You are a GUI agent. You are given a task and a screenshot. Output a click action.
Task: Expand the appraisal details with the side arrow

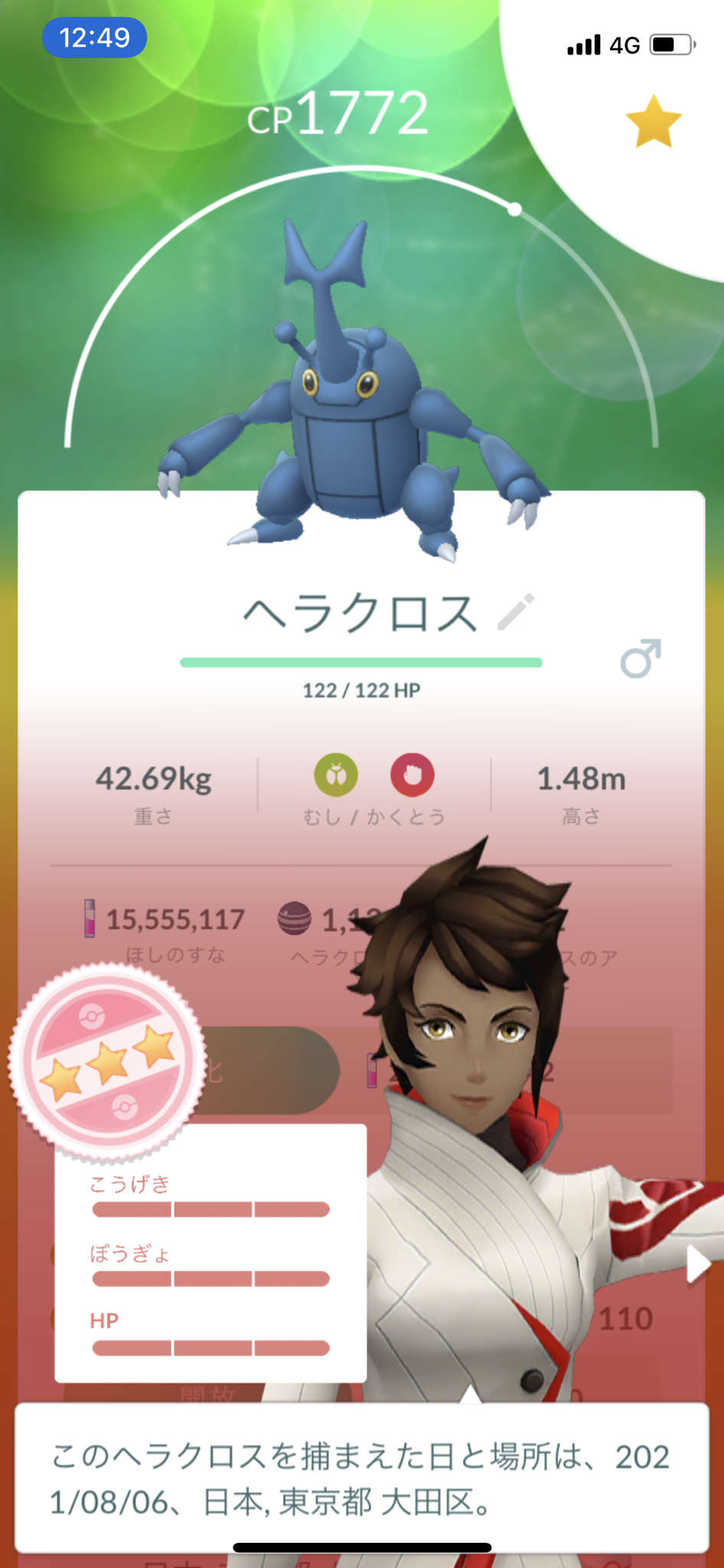pos(700,1265)
